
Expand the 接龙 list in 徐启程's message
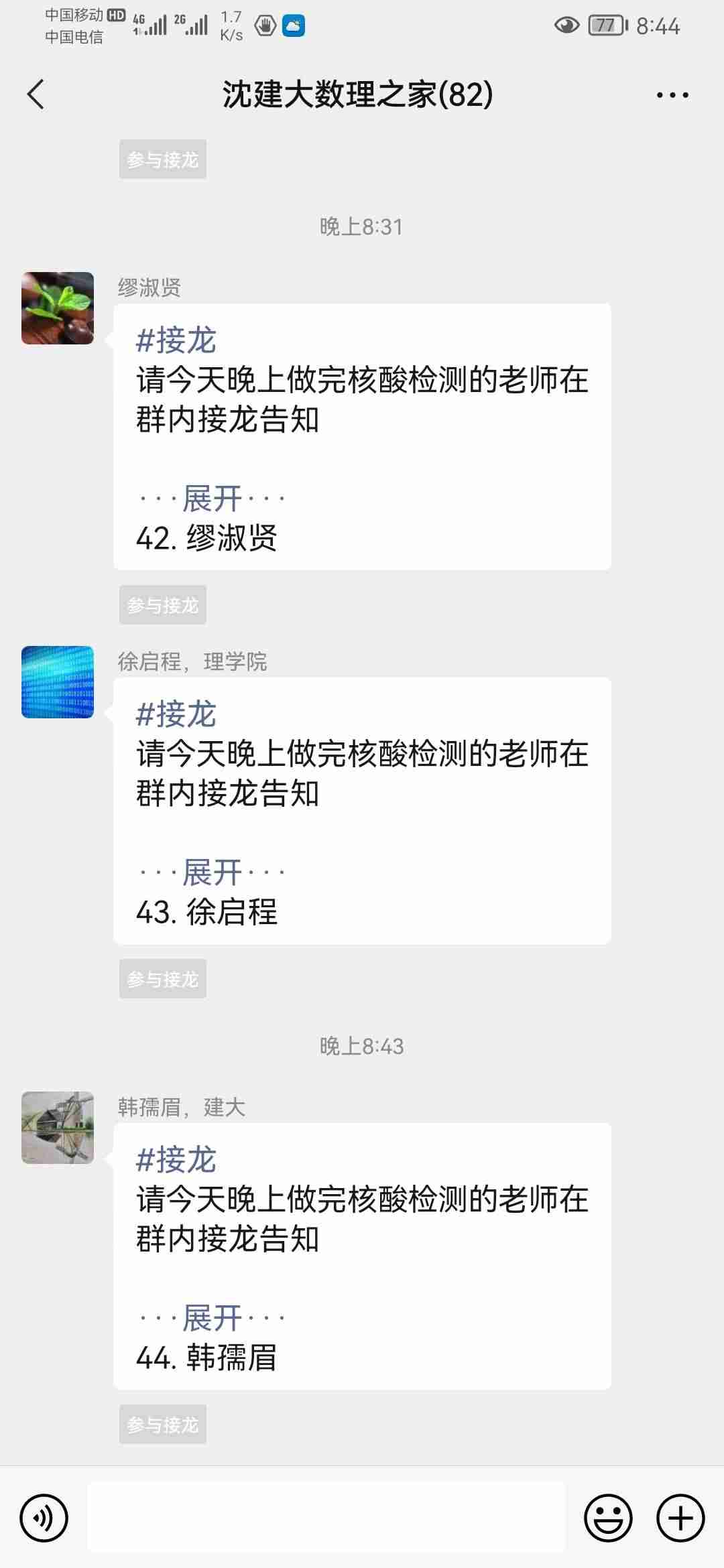(212, 872)
